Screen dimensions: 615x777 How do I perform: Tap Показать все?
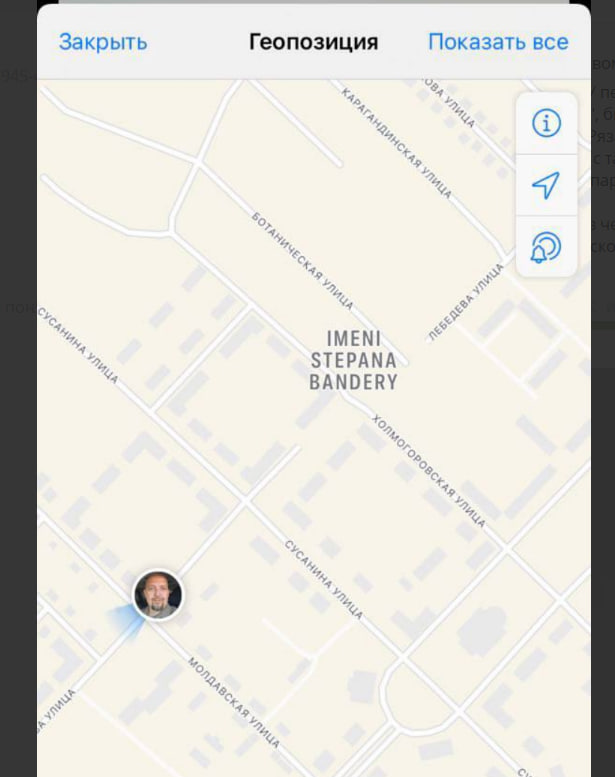click(x=498, y=42)
